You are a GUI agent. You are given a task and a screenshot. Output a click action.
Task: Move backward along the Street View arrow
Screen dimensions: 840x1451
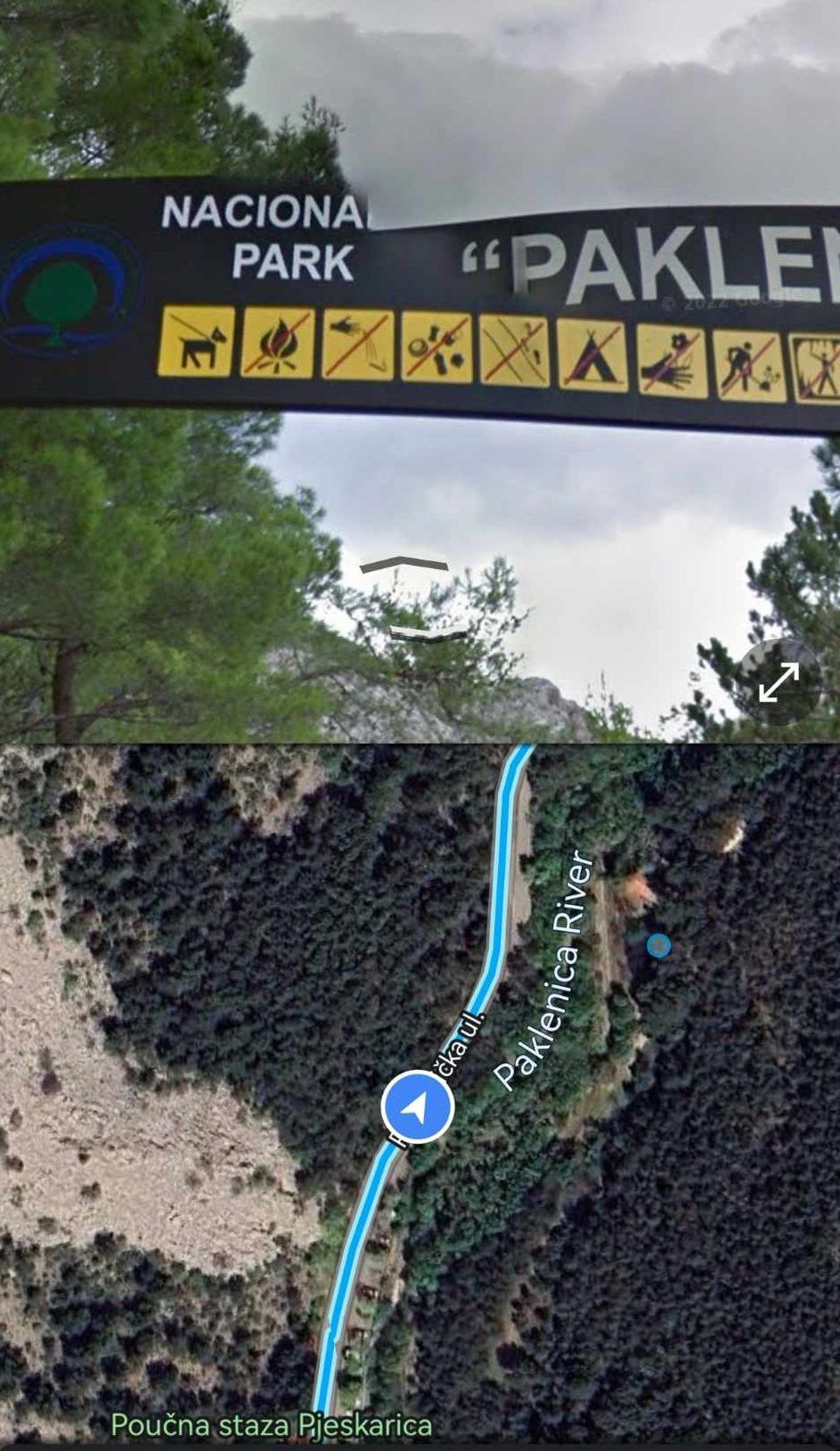click(428, 632)
